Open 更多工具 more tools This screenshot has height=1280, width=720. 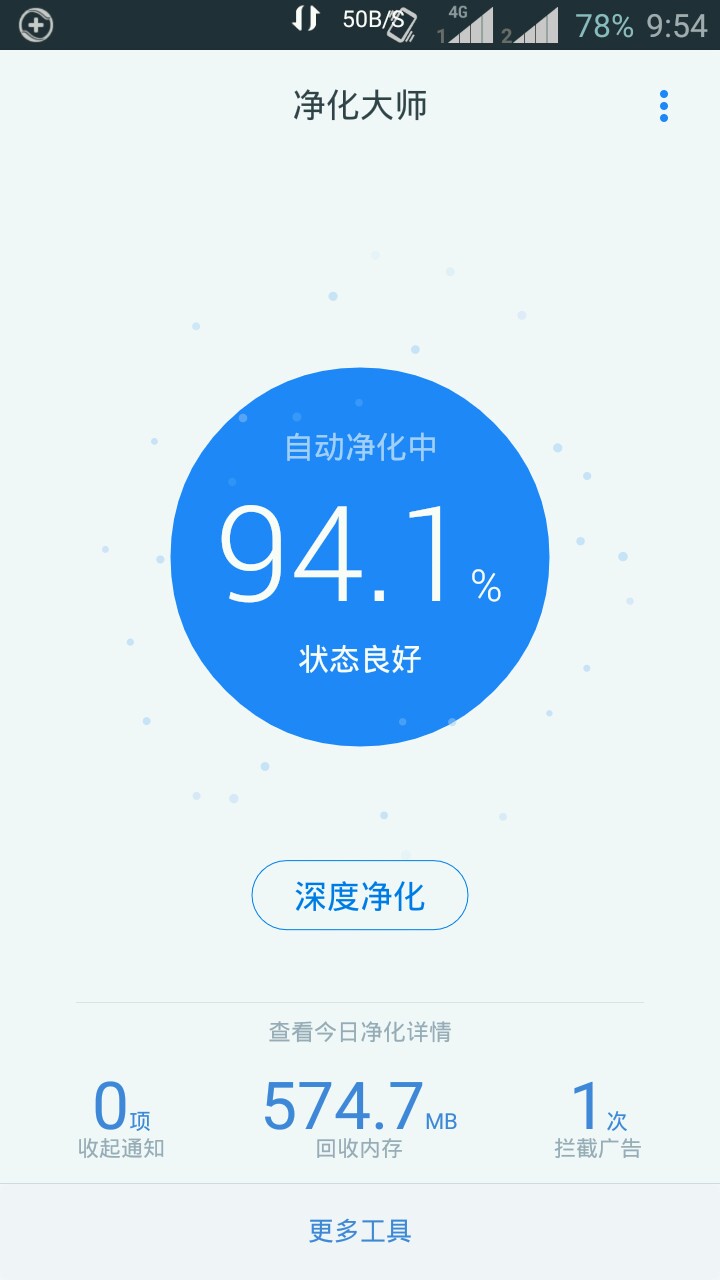pyautogui.click(x=360, y=1231)
